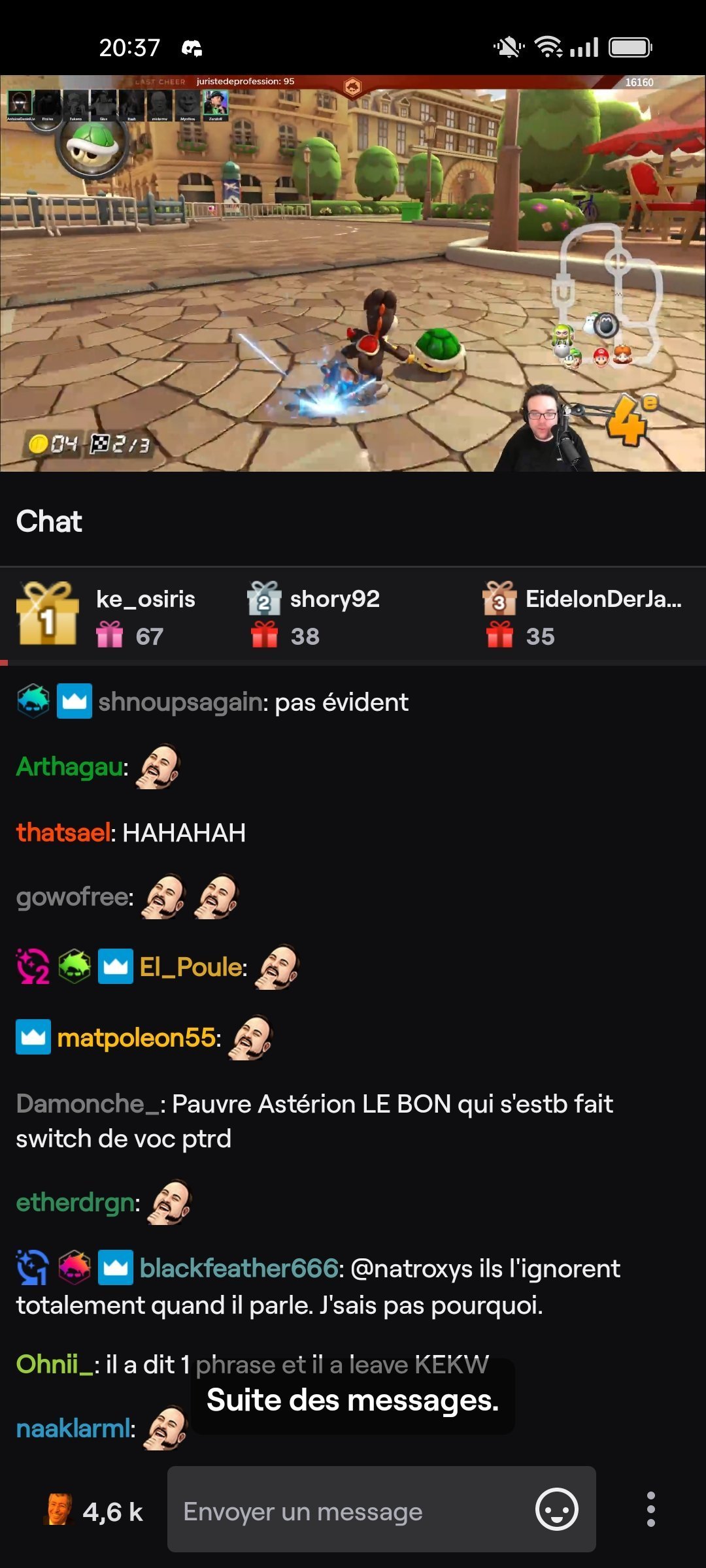View blackfeather666's user profile
The height and width of the screenshot is (1568, 706).
point(240,1268)
